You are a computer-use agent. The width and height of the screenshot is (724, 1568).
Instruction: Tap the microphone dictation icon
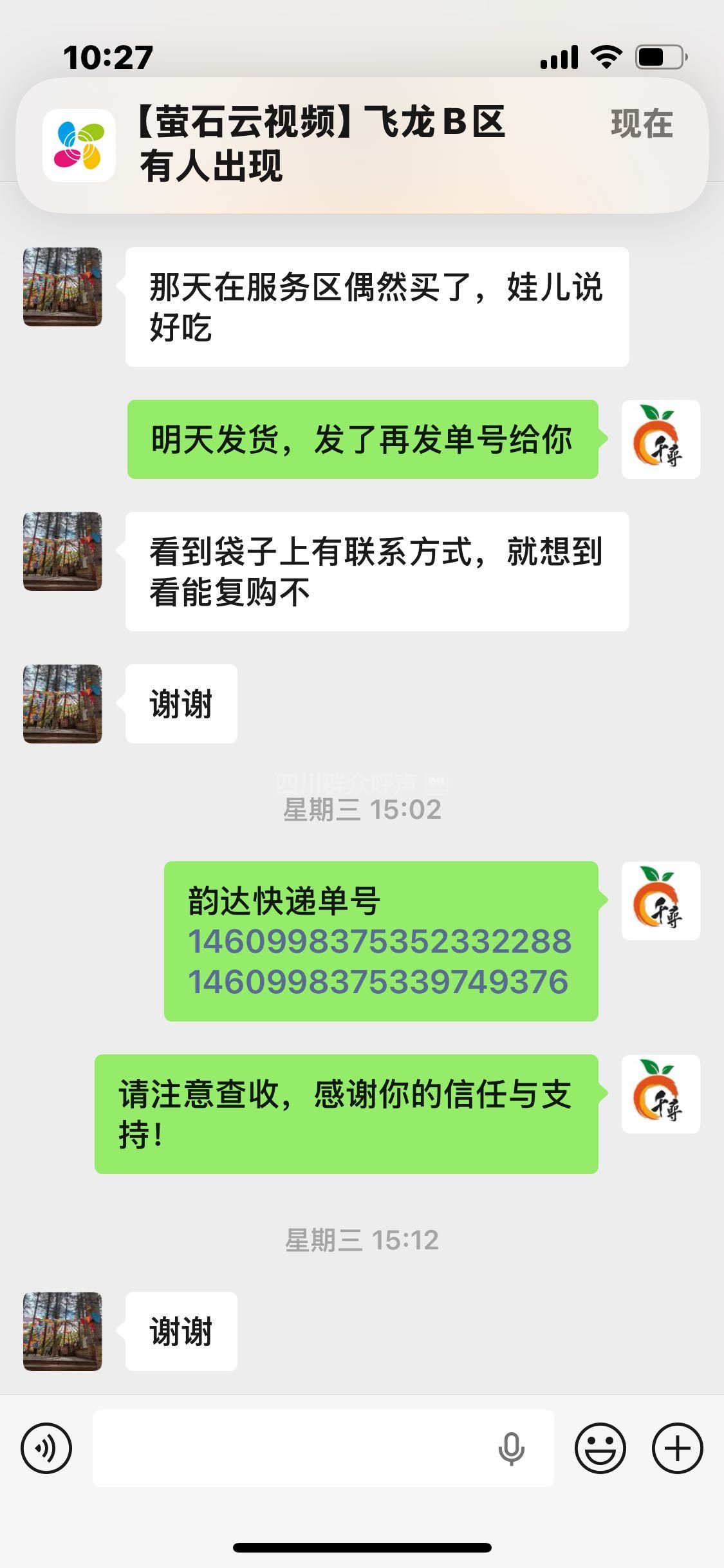[x=512, y=1448]
